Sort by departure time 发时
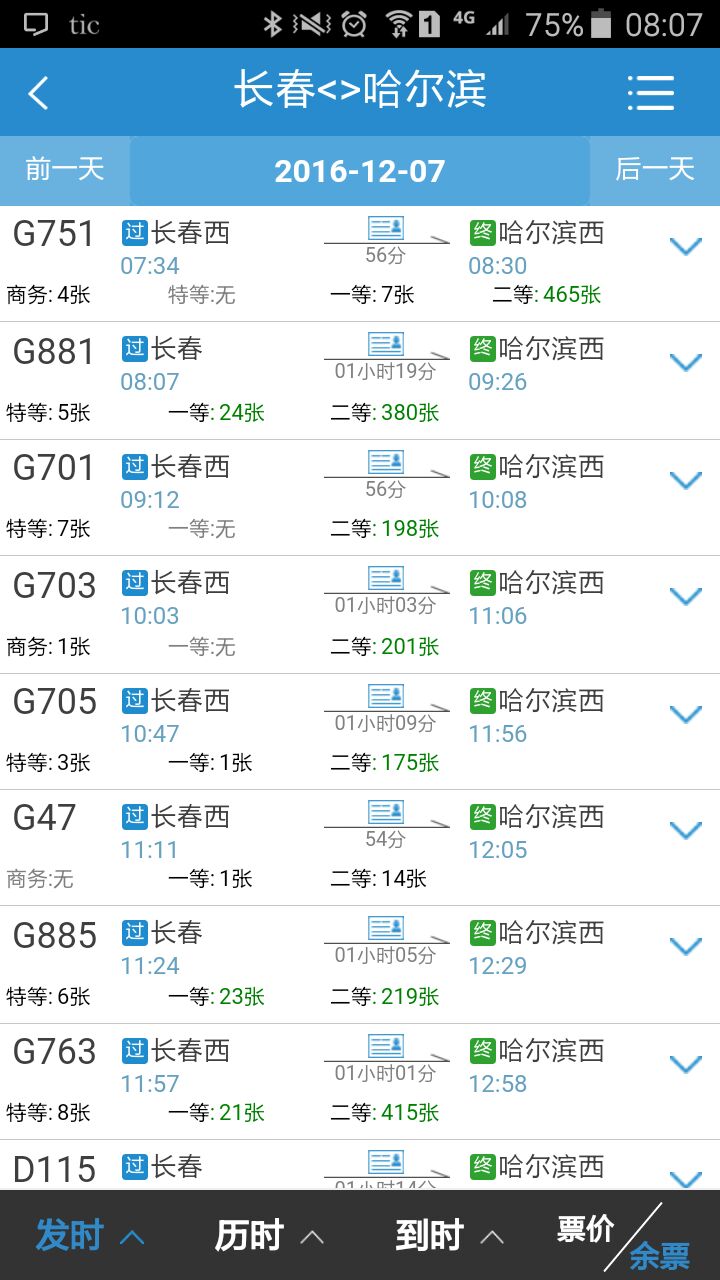The image size is (720, 1280). pos(90,1236)
